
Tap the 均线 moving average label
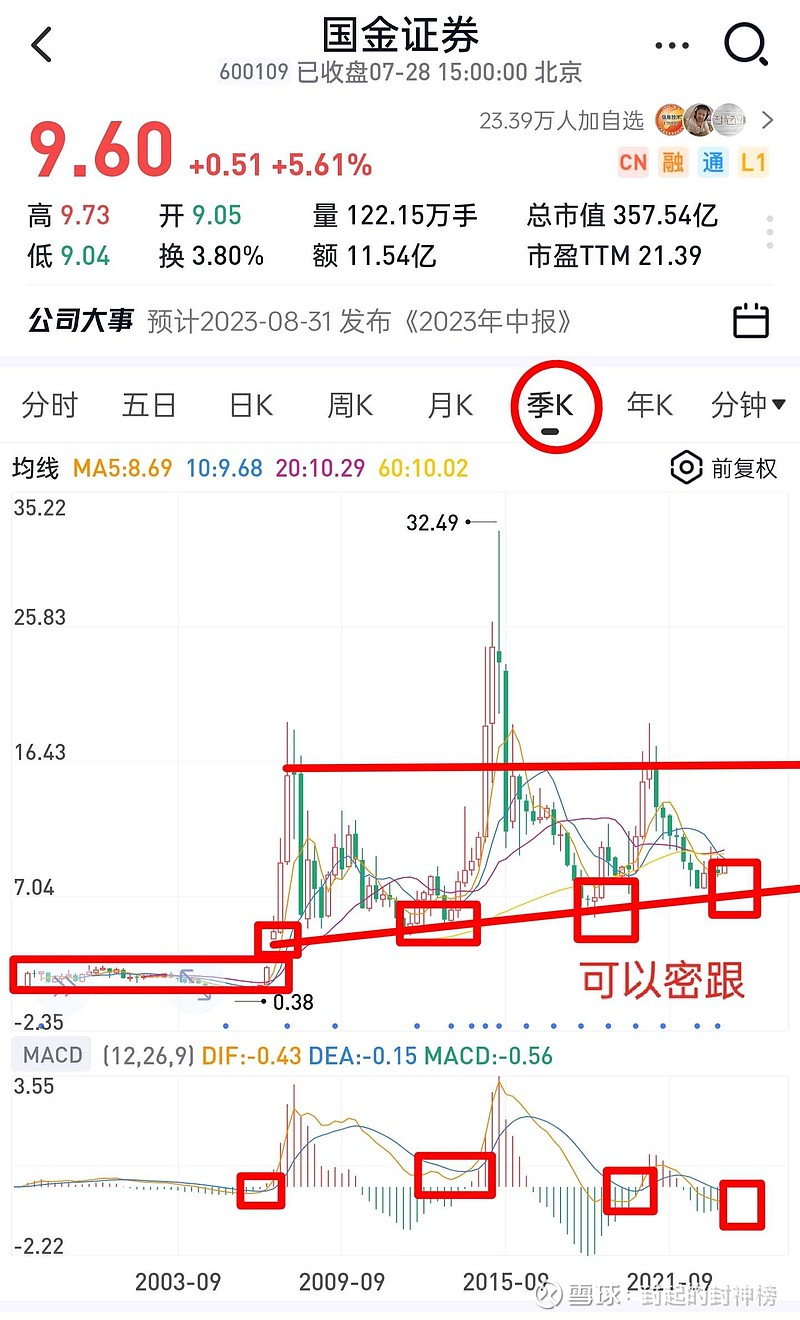tap(35, 468)
